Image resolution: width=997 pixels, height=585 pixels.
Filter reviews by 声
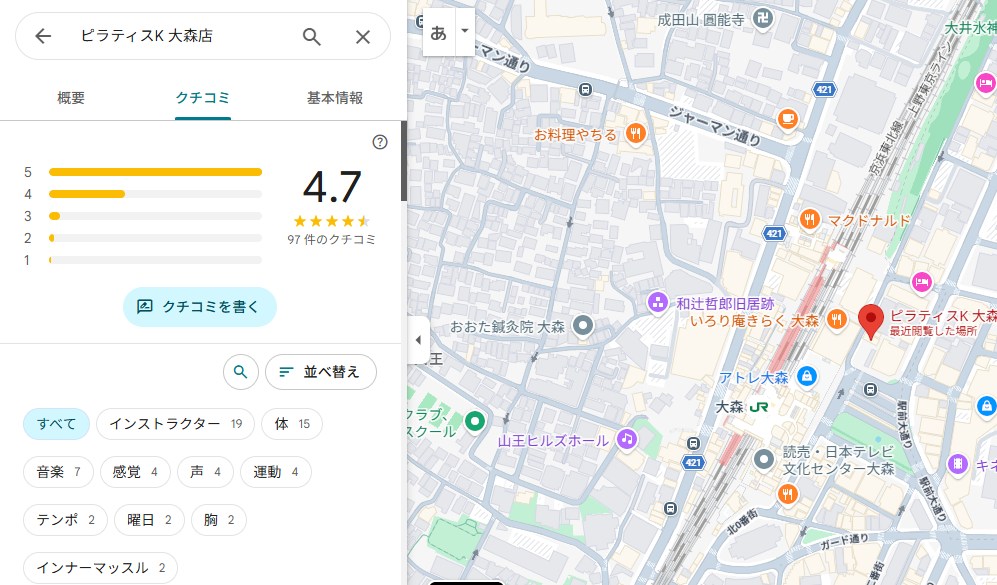pos(205,472)
